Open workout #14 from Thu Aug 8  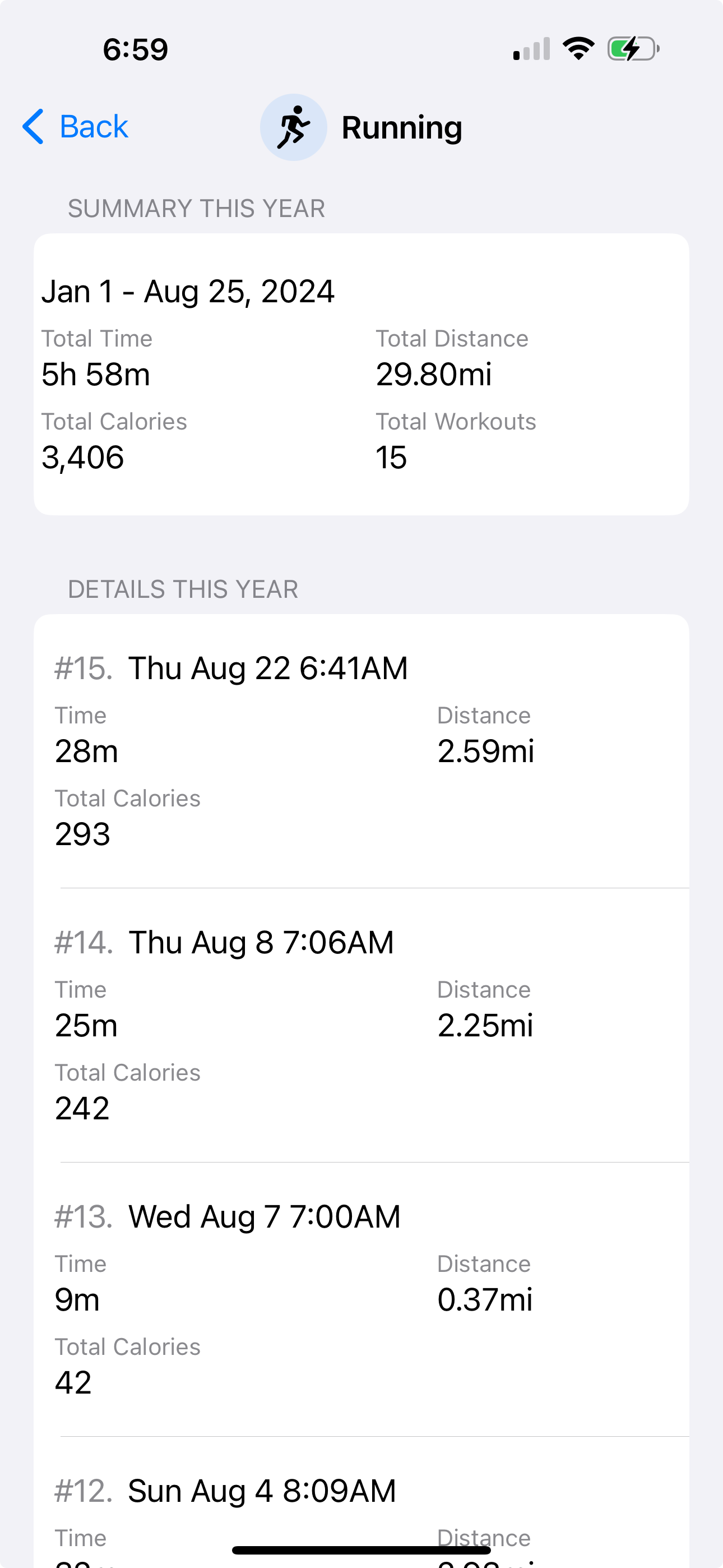360,1025
